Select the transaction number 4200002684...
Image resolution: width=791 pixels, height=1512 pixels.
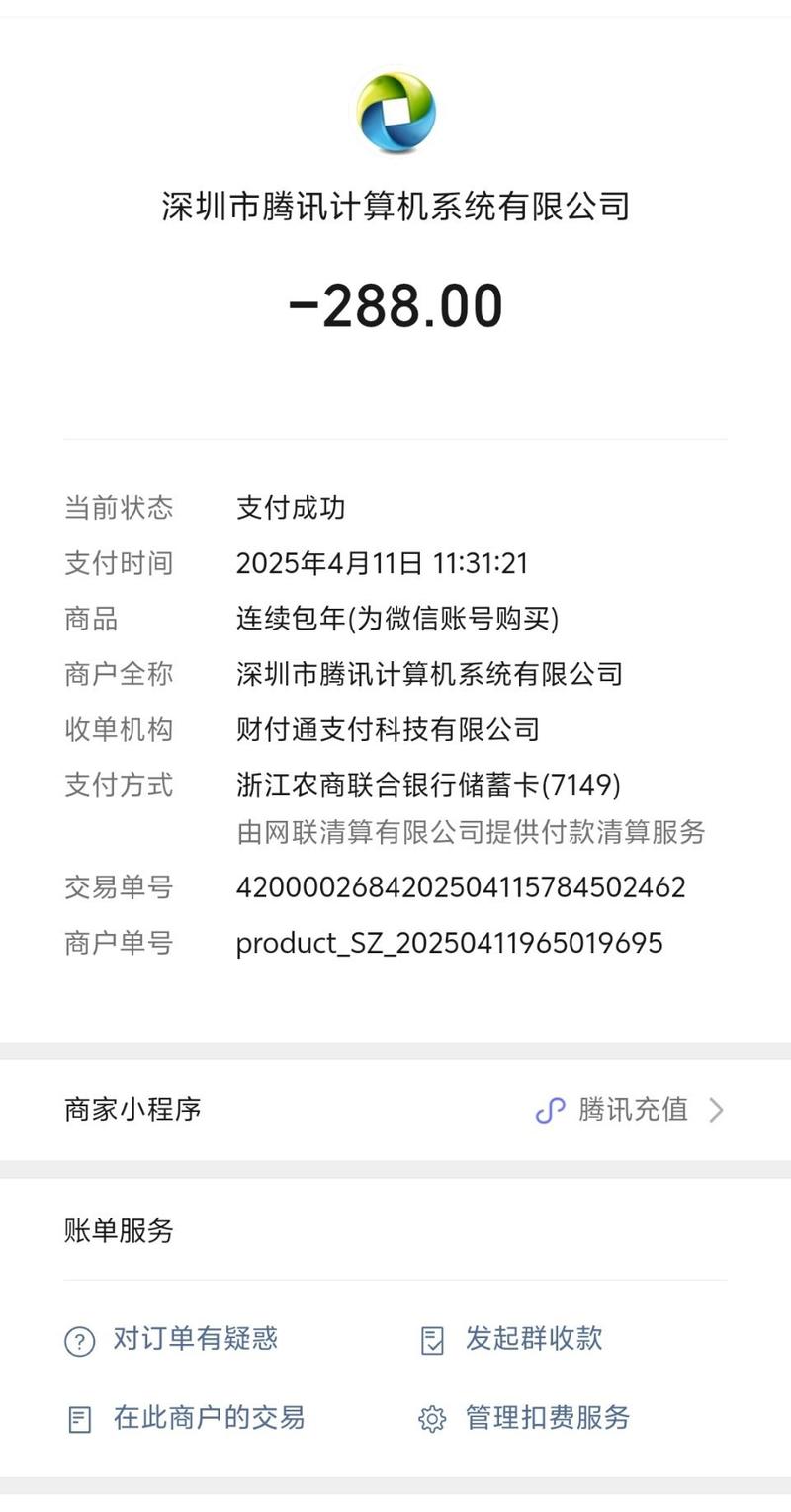tap(461, 886)
